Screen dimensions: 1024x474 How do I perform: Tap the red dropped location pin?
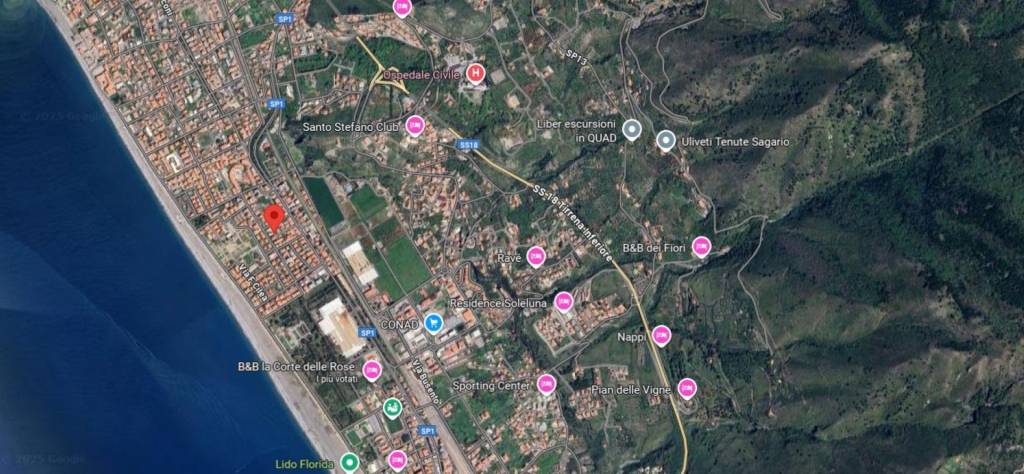[273, 218]
